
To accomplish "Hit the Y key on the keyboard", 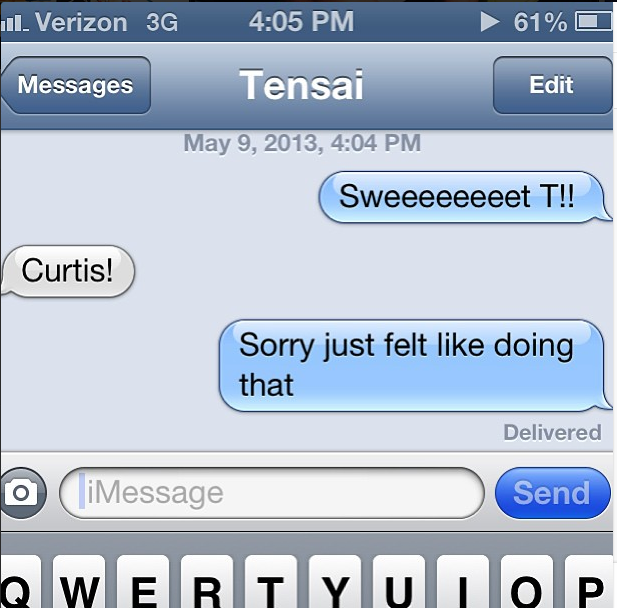I will pyautogui.click(x=337, y=587).
